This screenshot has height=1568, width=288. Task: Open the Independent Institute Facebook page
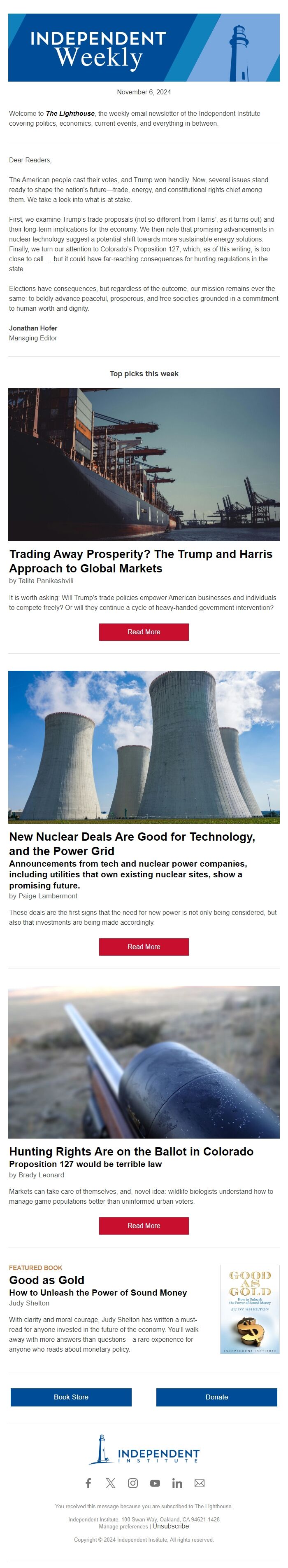88,1483
